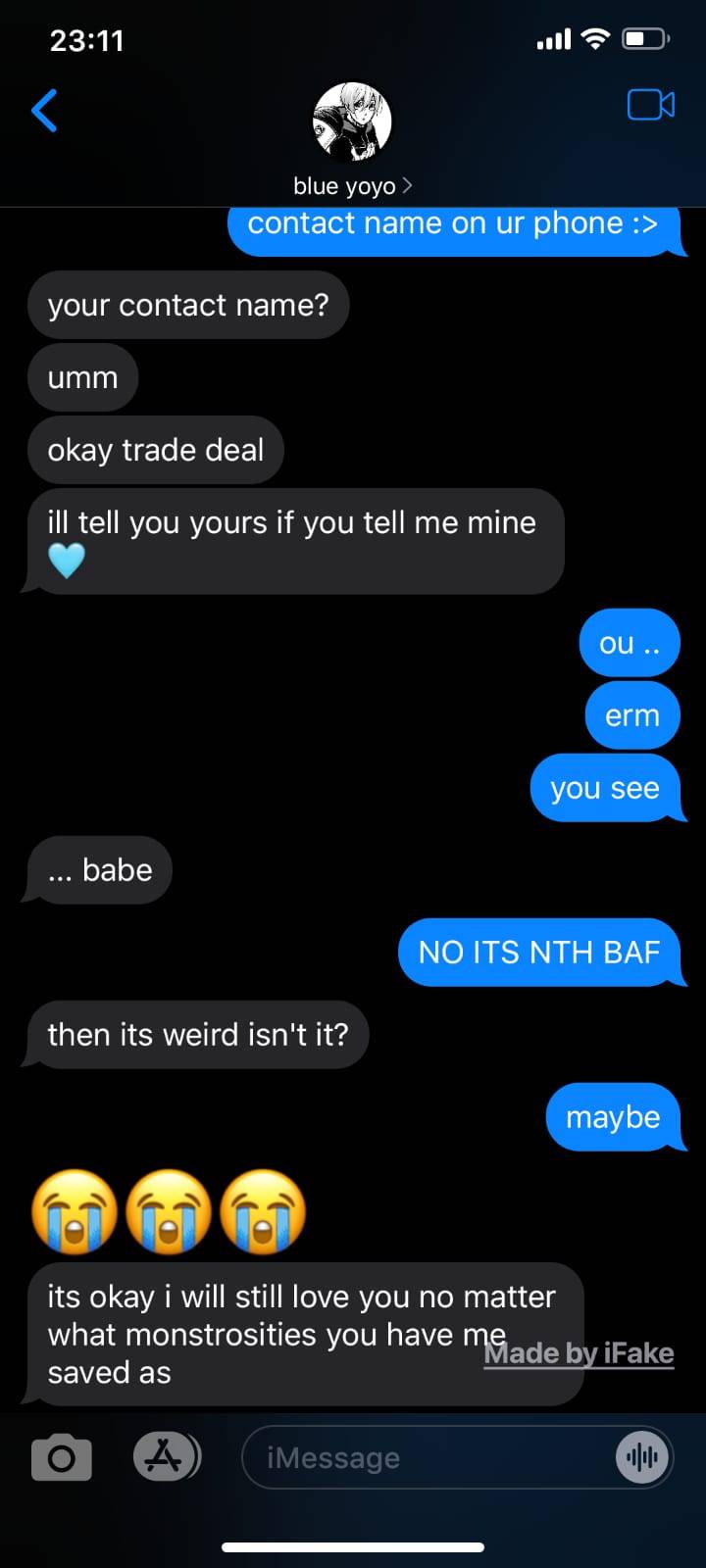Open the iMessage apps drawer
Image resolution: width=706 pixels, height=1568 pixels.
(165, 1456)
